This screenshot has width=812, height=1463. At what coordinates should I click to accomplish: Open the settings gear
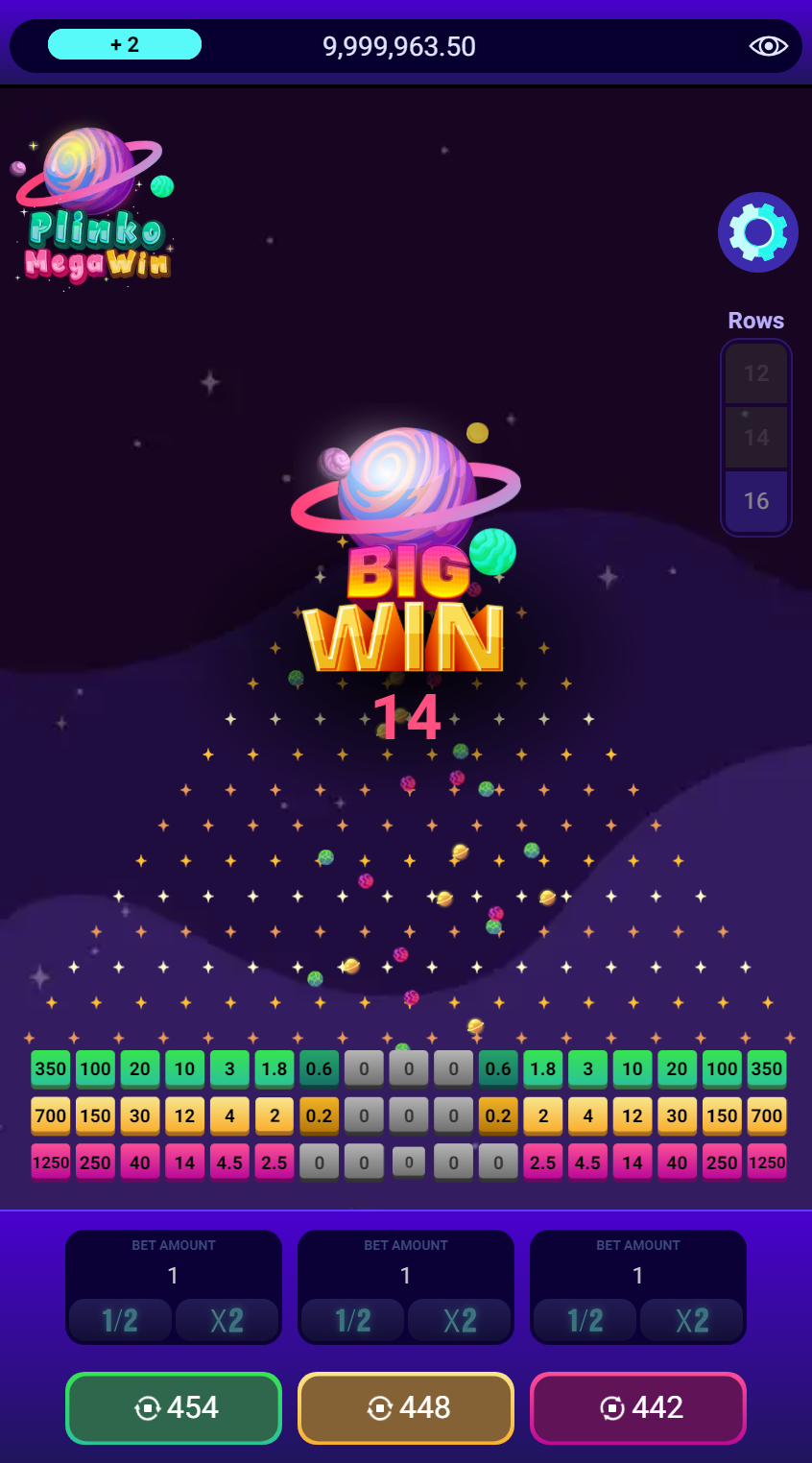(757, 232)
